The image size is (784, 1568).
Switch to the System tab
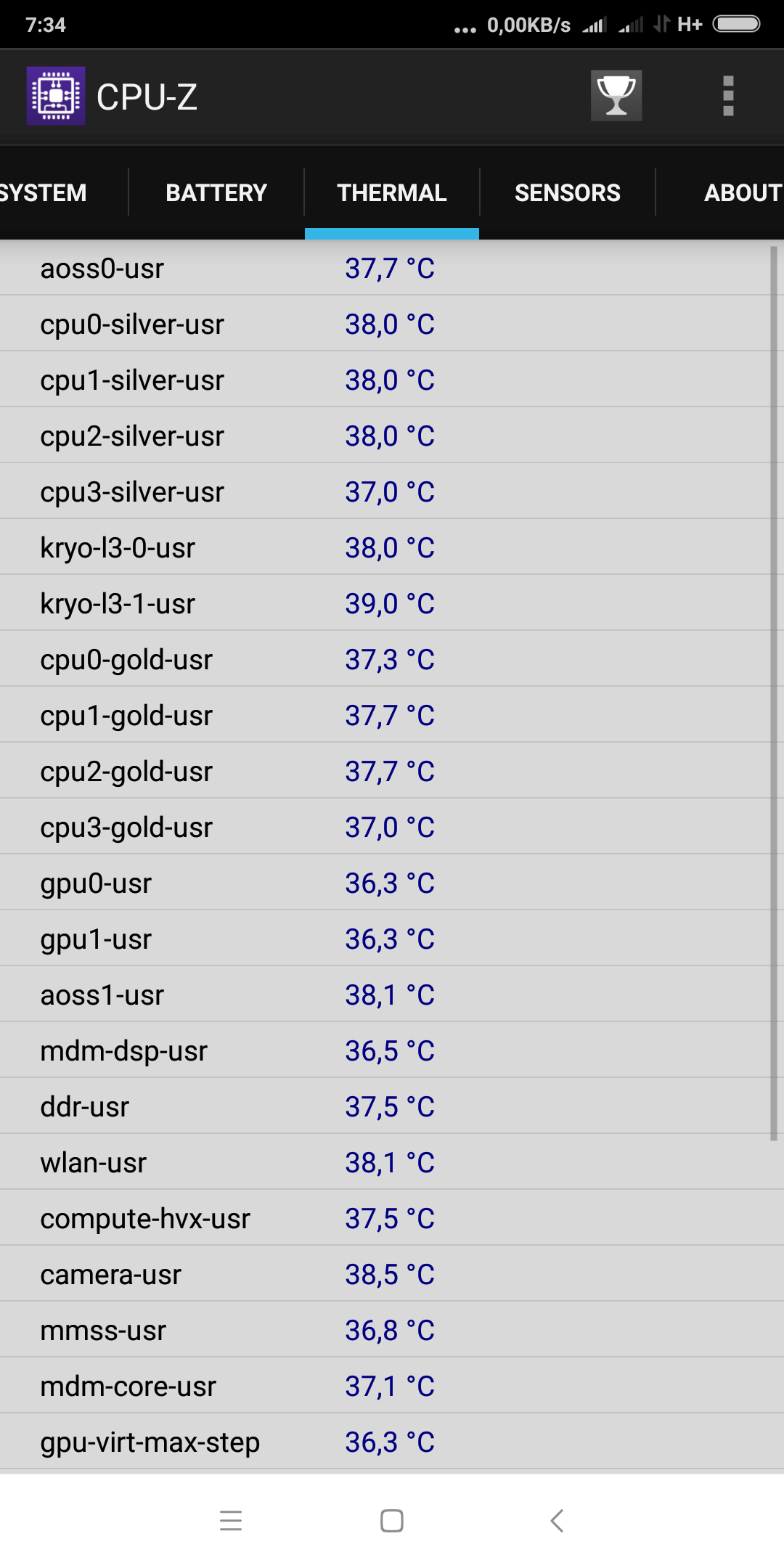[45, 192]
